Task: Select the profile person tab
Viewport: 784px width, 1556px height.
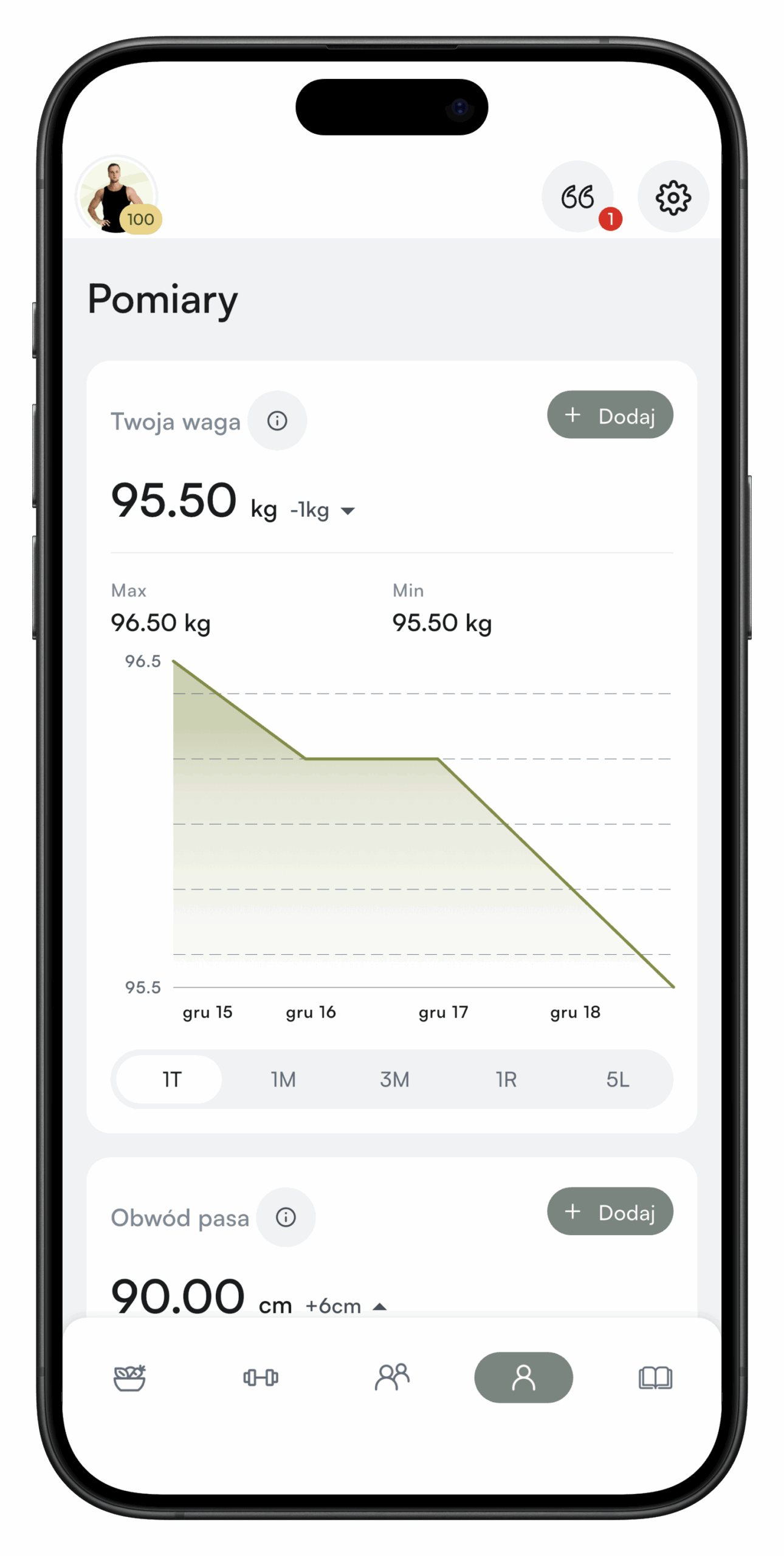Action: 523,1377
